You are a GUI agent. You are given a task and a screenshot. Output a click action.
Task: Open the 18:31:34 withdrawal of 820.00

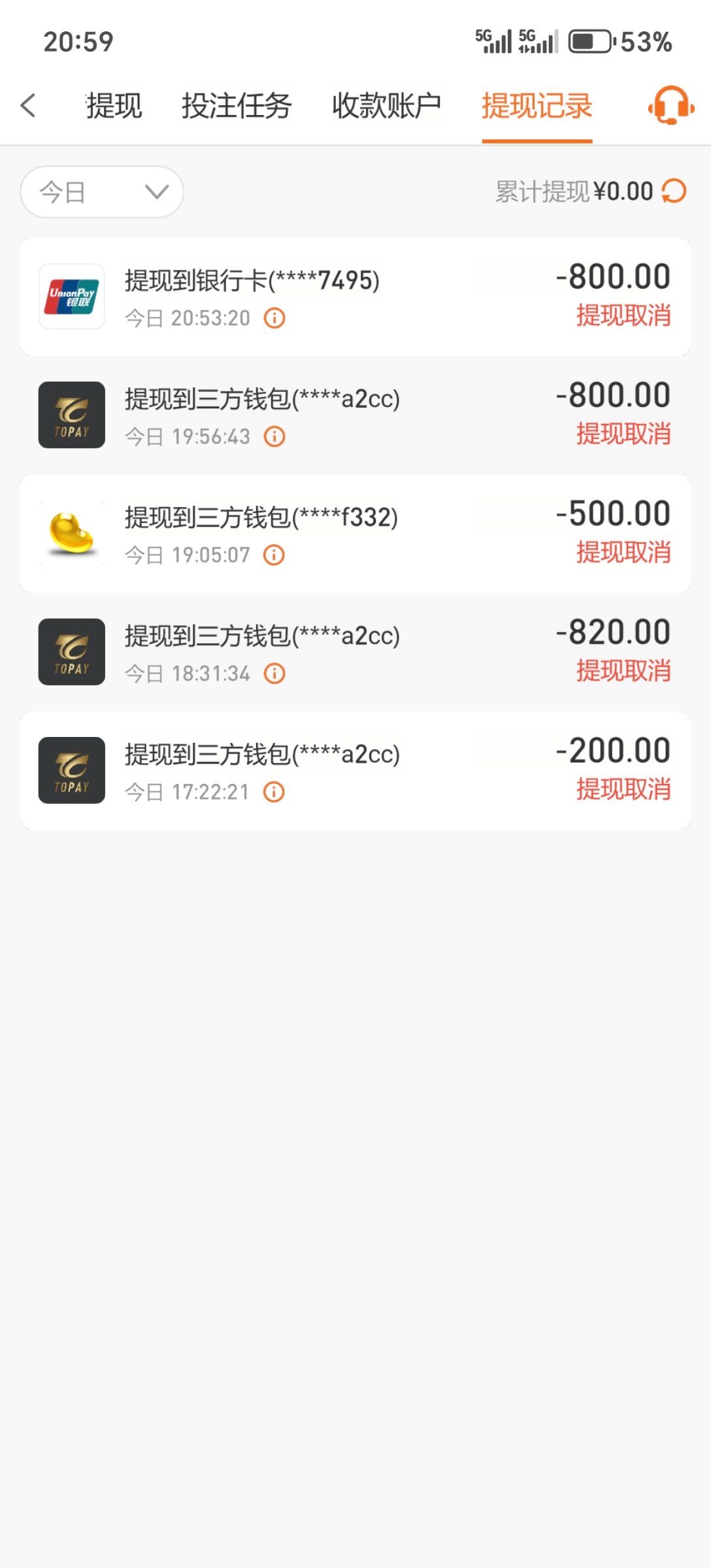pyautogui.click(x=355, y=652)
